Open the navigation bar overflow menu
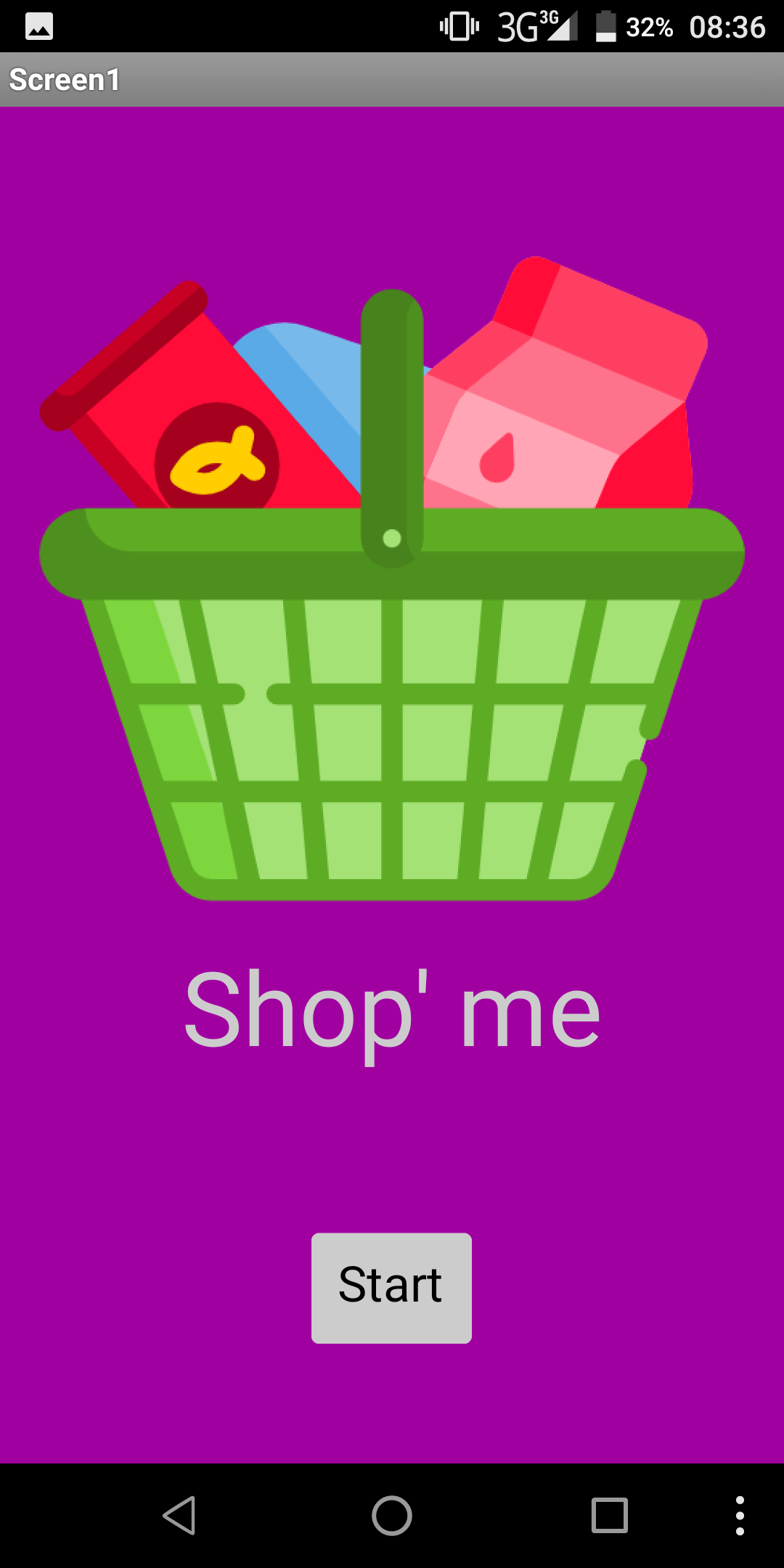The image size is (784, 1568). [x=740, y=1516]
